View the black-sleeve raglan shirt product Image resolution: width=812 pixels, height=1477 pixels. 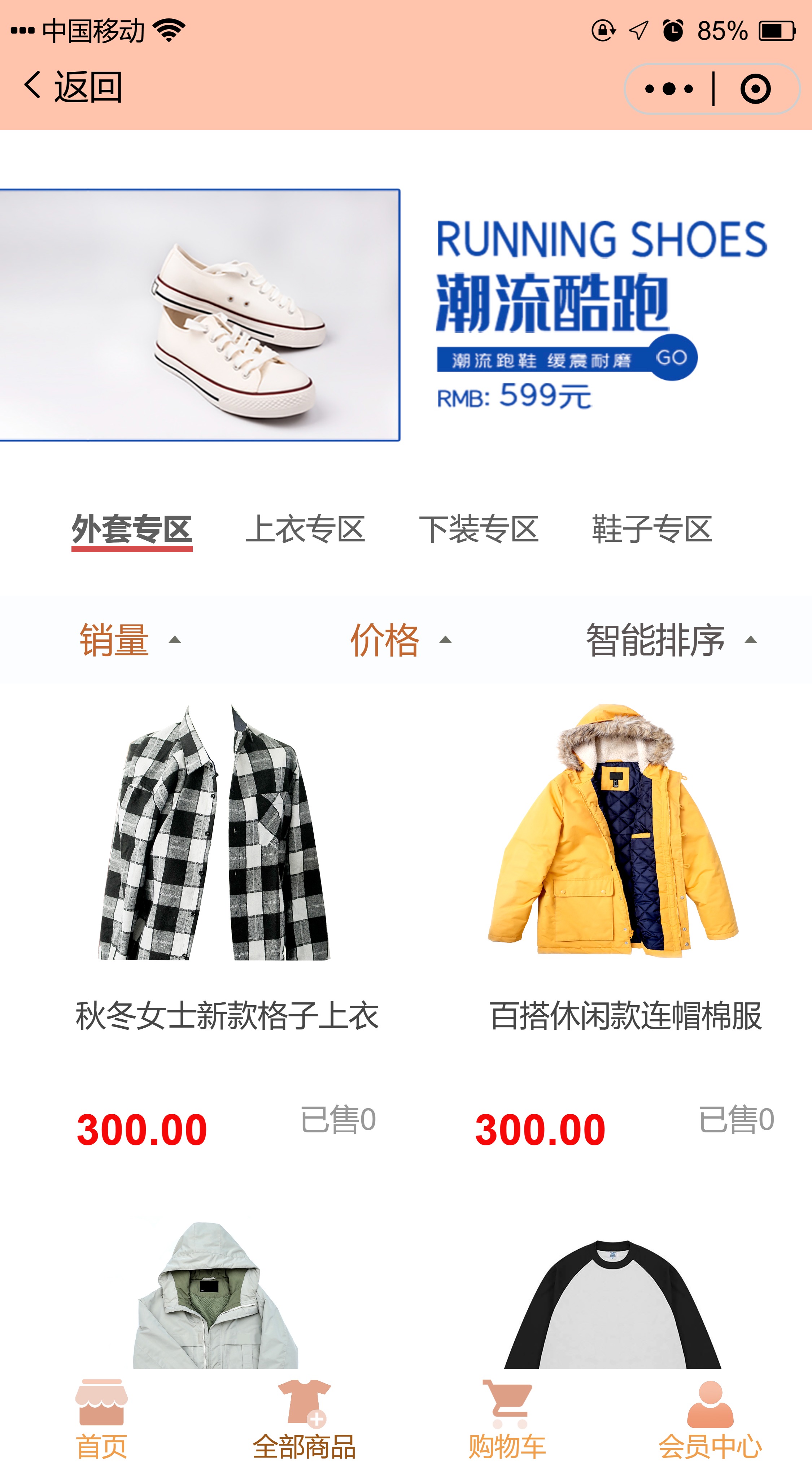click(x=612, y=1302)
